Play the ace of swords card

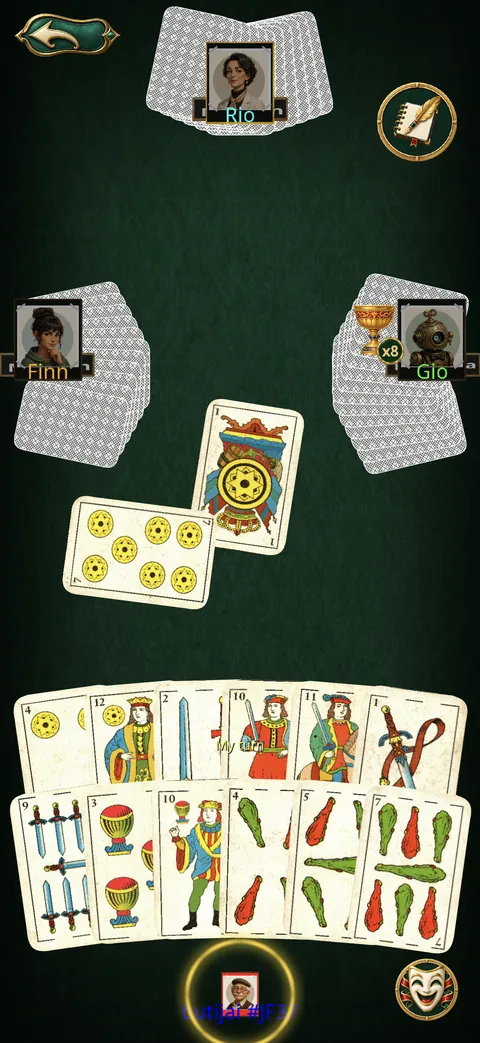414,738
